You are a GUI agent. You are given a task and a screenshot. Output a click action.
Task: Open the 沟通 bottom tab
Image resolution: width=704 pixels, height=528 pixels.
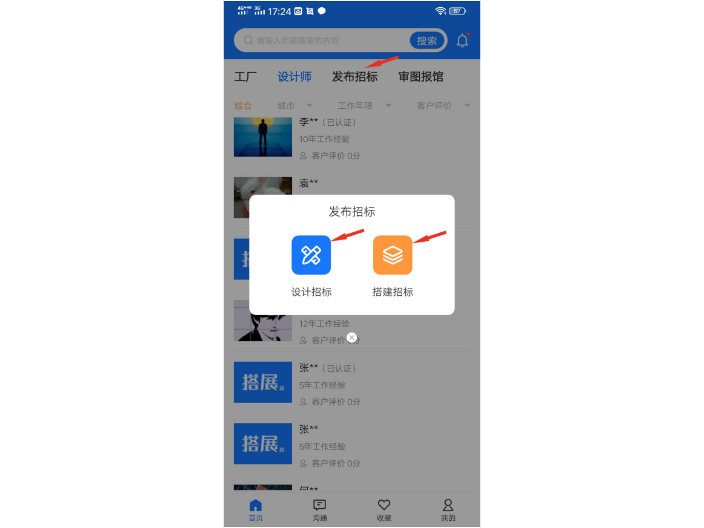[x=319, y=510]
